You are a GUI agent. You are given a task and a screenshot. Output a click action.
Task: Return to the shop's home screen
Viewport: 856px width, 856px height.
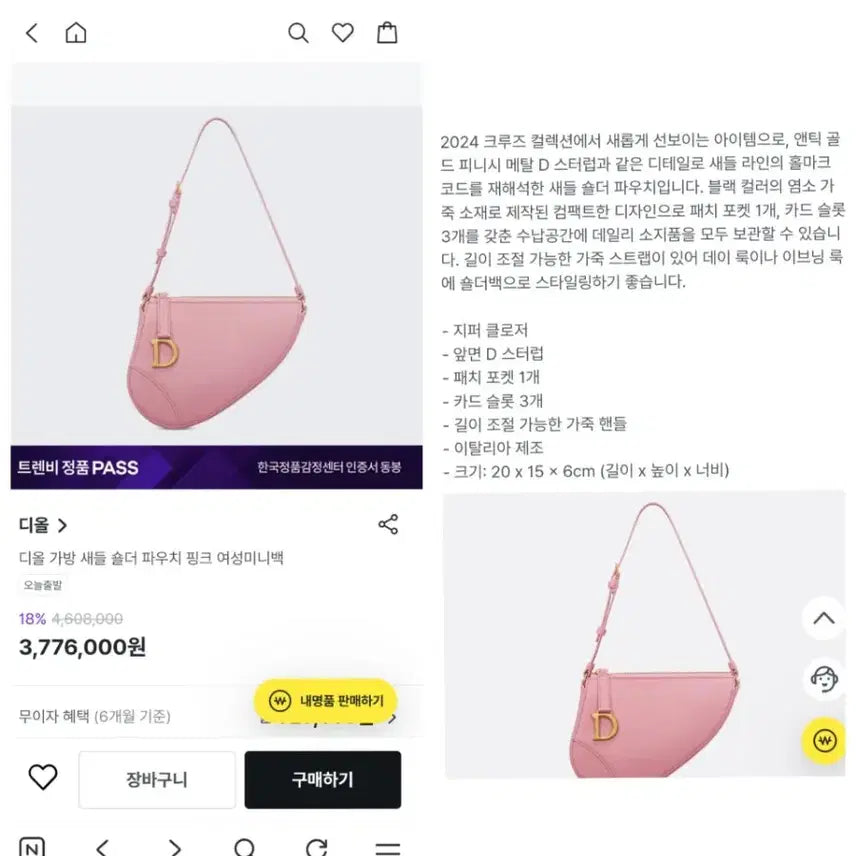(x=76, y=33)
